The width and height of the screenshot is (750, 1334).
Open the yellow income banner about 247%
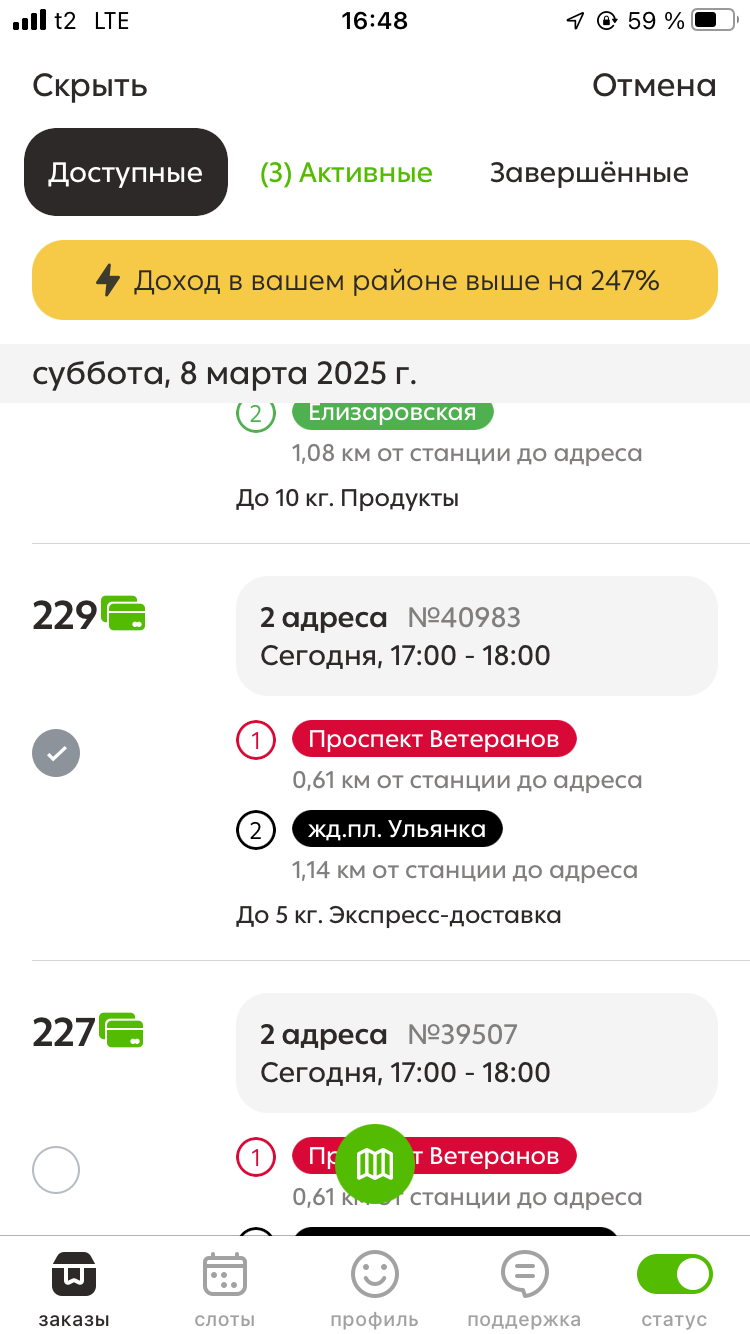(x=375, y=280)
